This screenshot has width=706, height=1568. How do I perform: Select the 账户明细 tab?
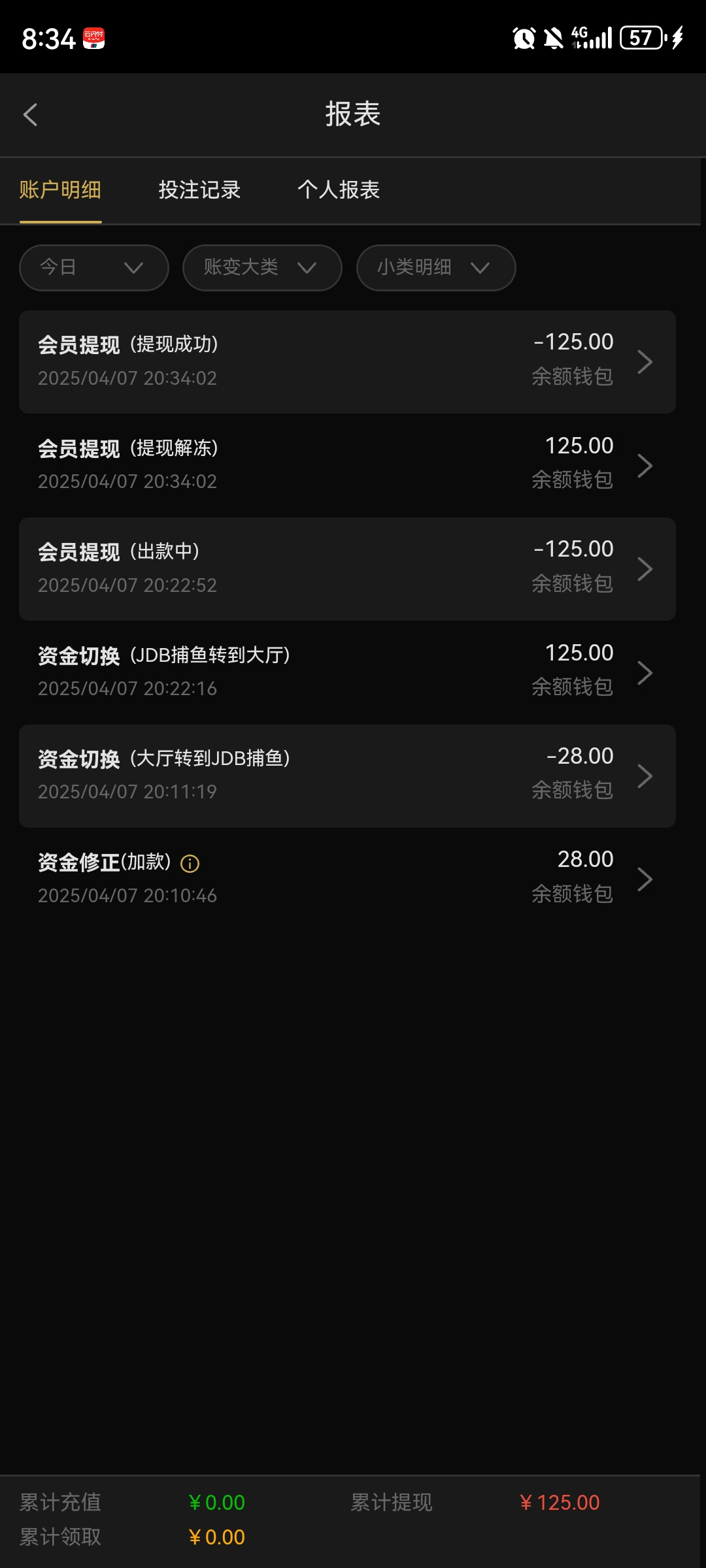point(60,190)
